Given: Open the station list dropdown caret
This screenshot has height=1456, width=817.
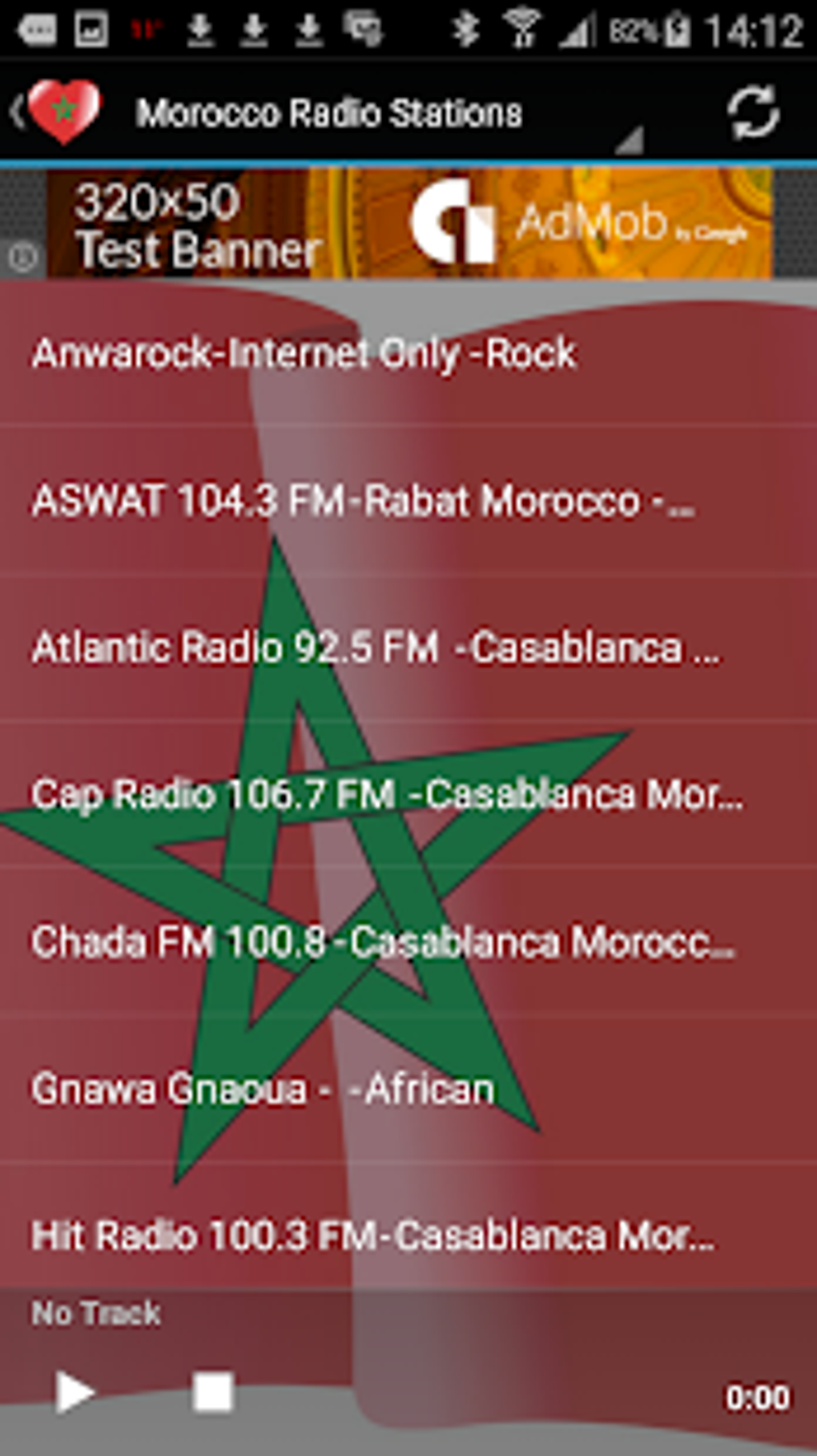Looking at the screenshot, I should (630, 141).
